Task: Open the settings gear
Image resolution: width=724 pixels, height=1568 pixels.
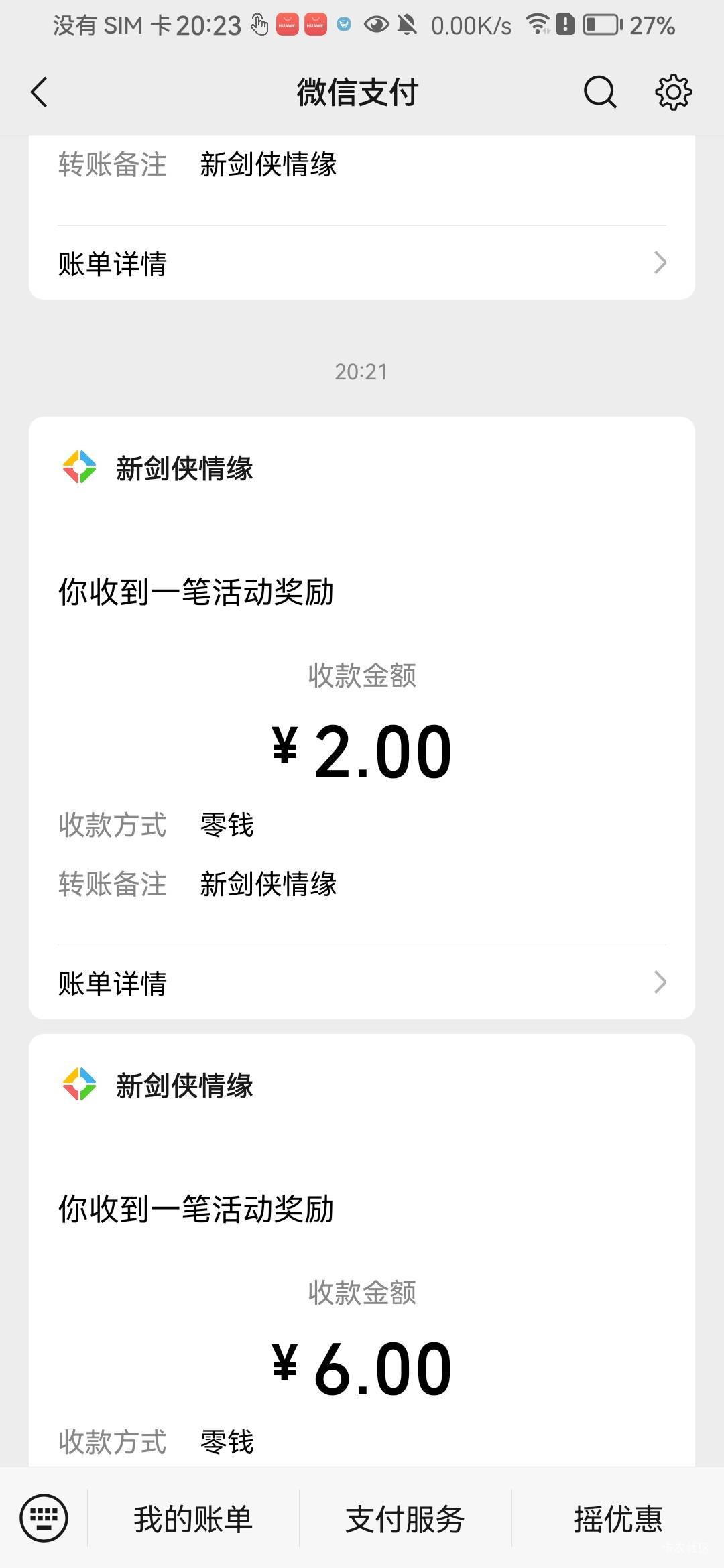Action: [673, 92]
